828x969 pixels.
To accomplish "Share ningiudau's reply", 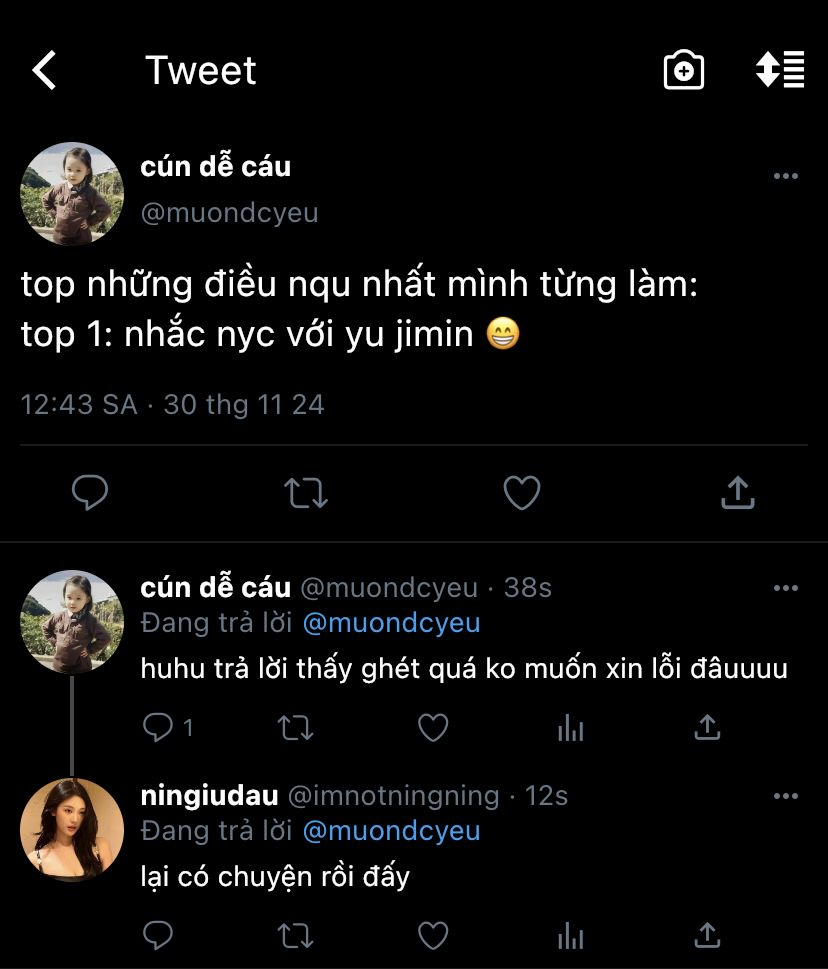I will tap(707, 936).
